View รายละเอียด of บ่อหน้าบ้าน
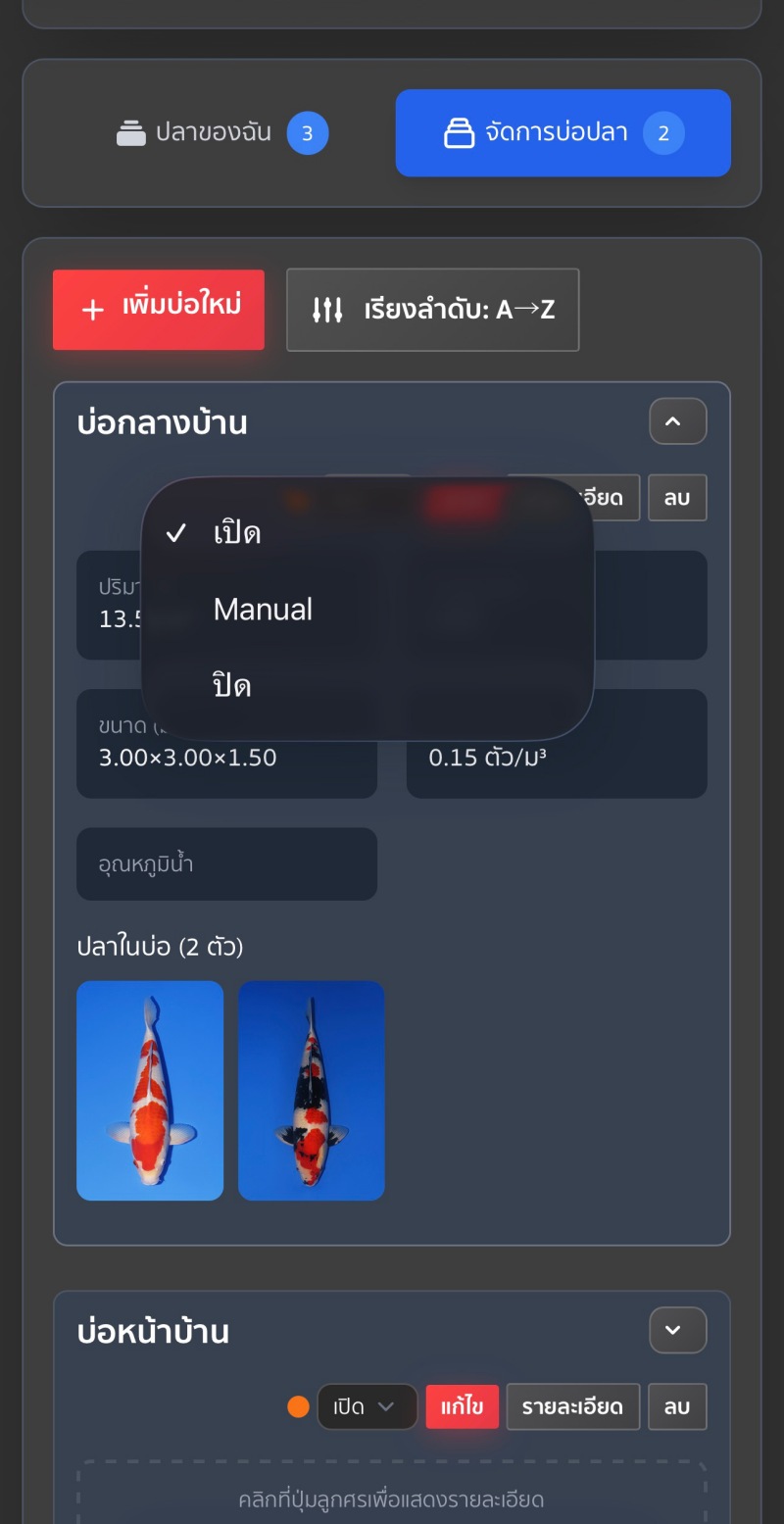 [572, 1406]
